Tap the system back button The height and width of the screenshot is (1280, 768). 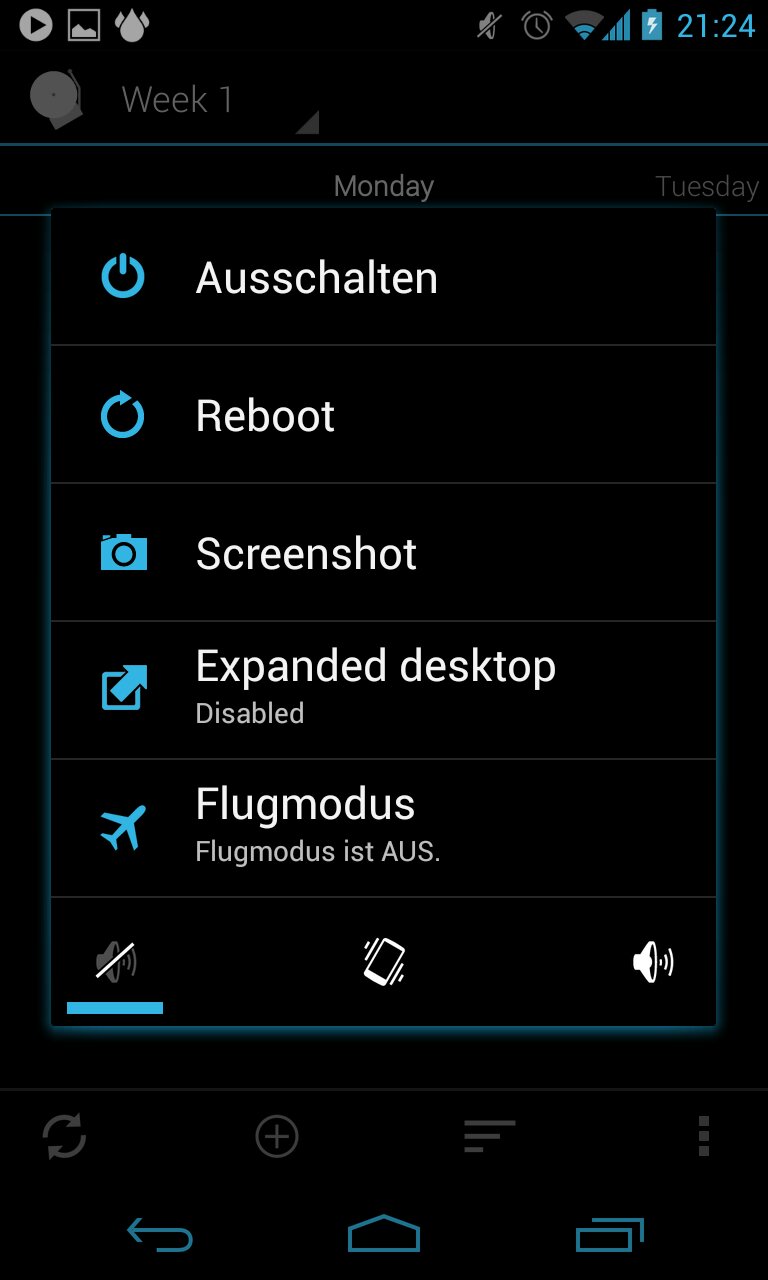pos(160,1235)
